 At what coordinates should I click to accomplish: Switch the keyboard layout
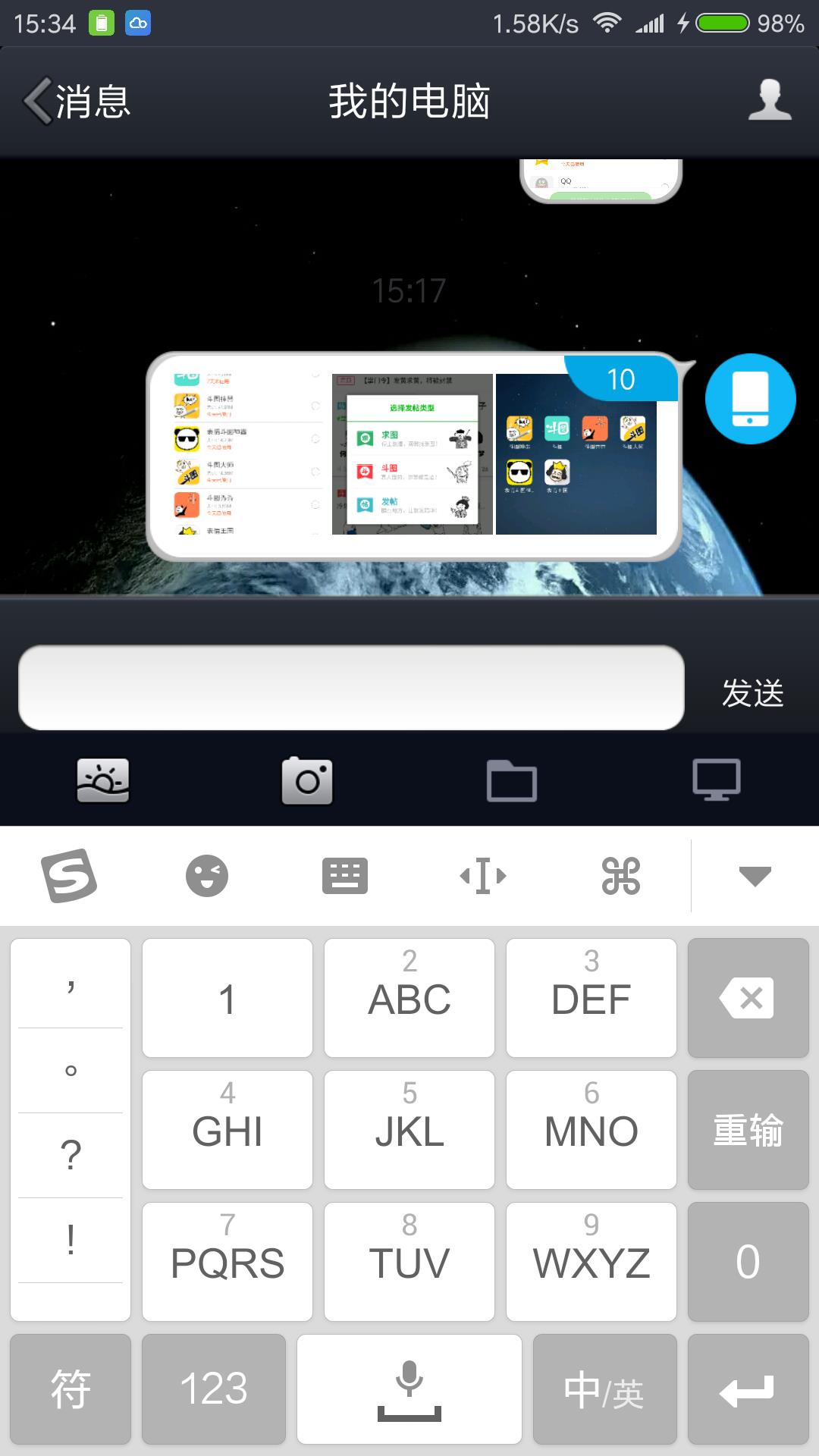click(x=345, y=876)
